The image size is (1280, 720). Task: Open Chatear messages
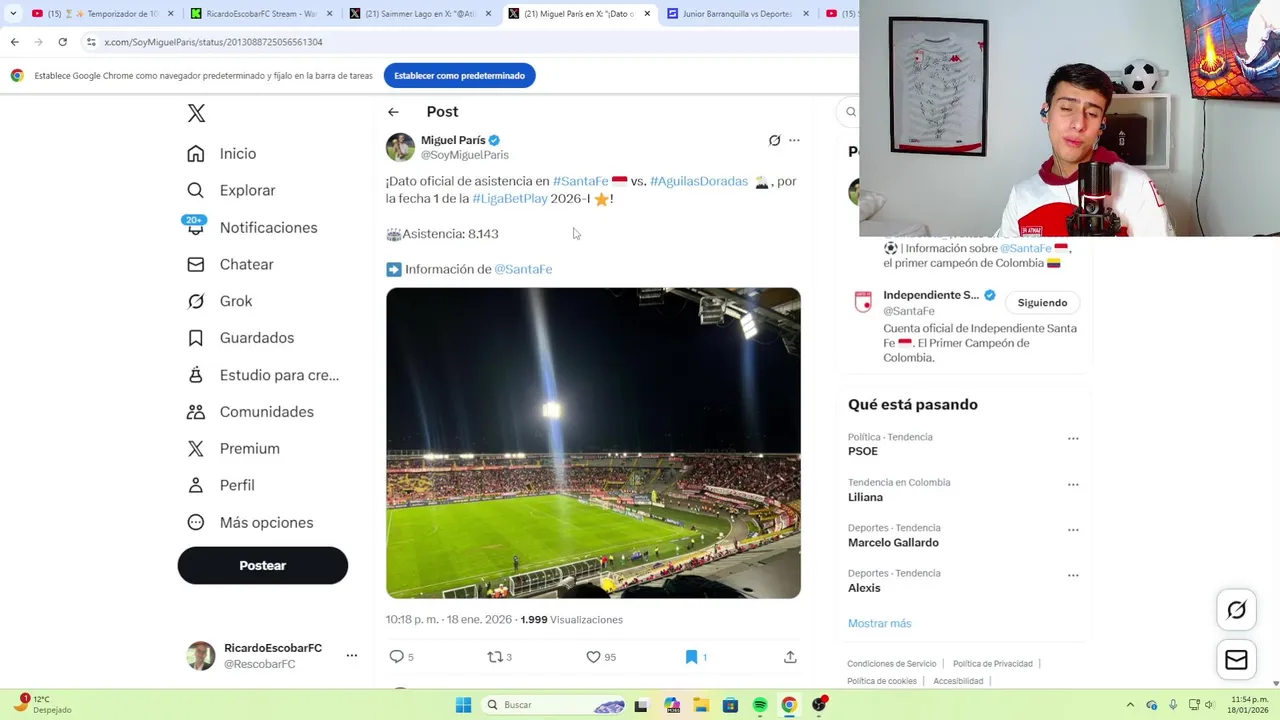246,265
